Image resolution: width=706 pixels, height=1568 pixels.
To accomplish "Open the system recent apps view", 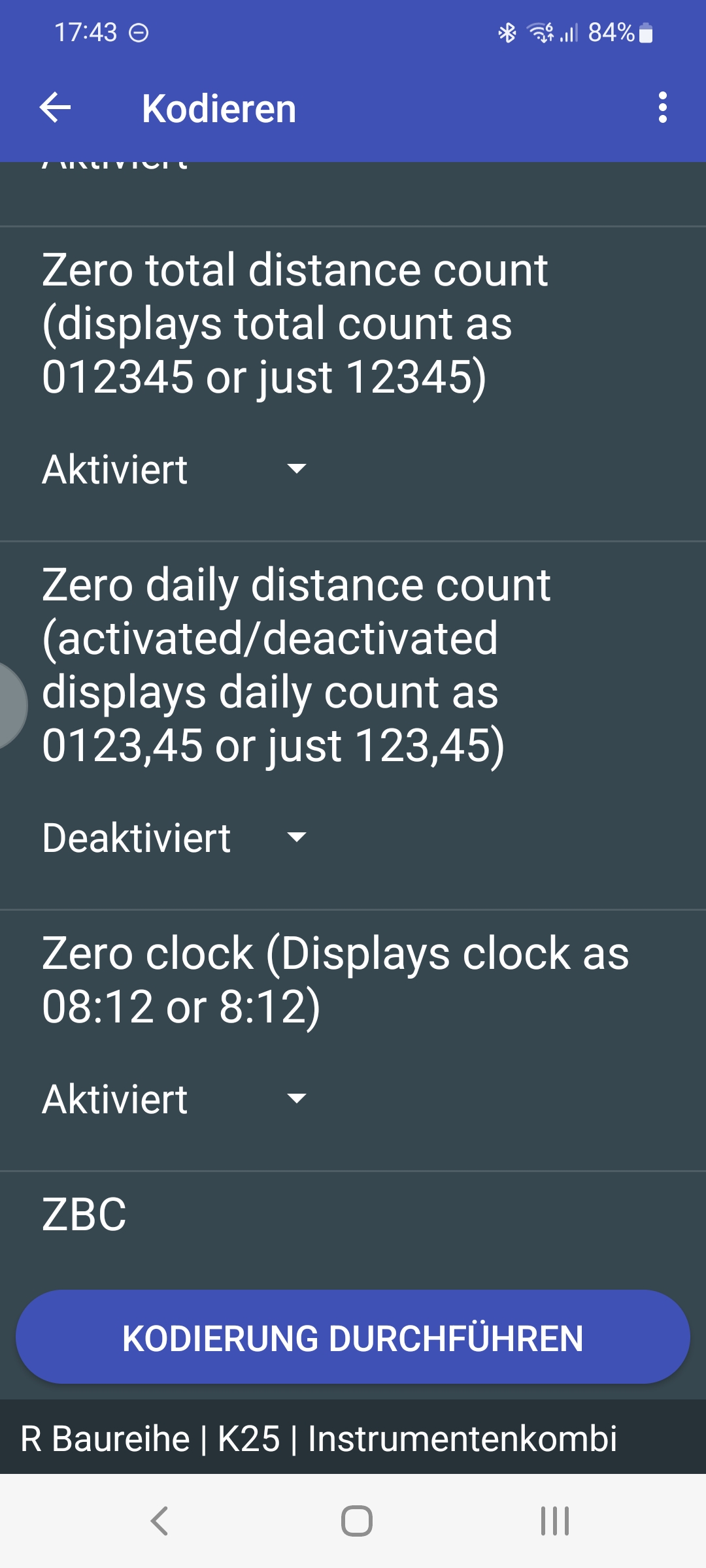I will click(x=555, y=1521).
